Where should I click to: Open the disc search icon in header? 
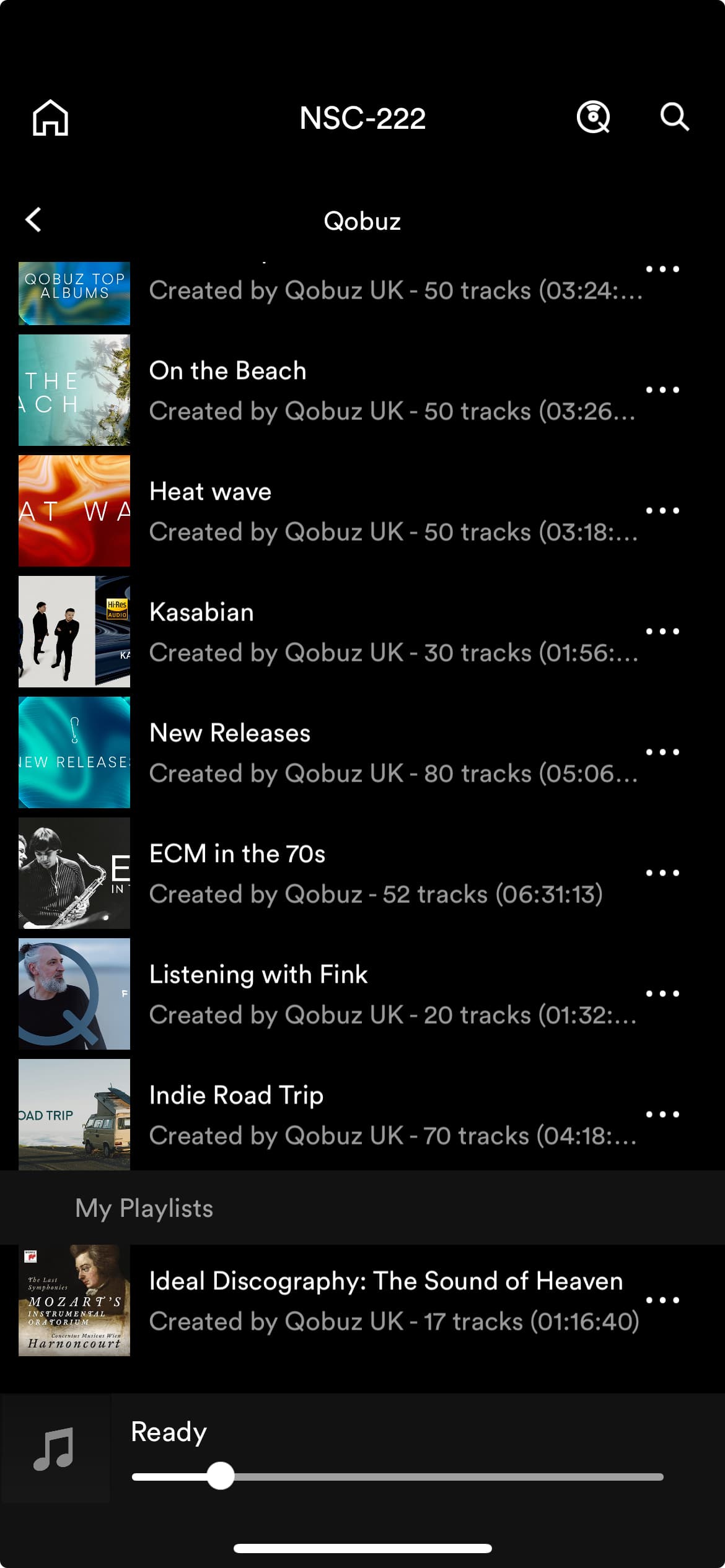[x=593, y=117]
